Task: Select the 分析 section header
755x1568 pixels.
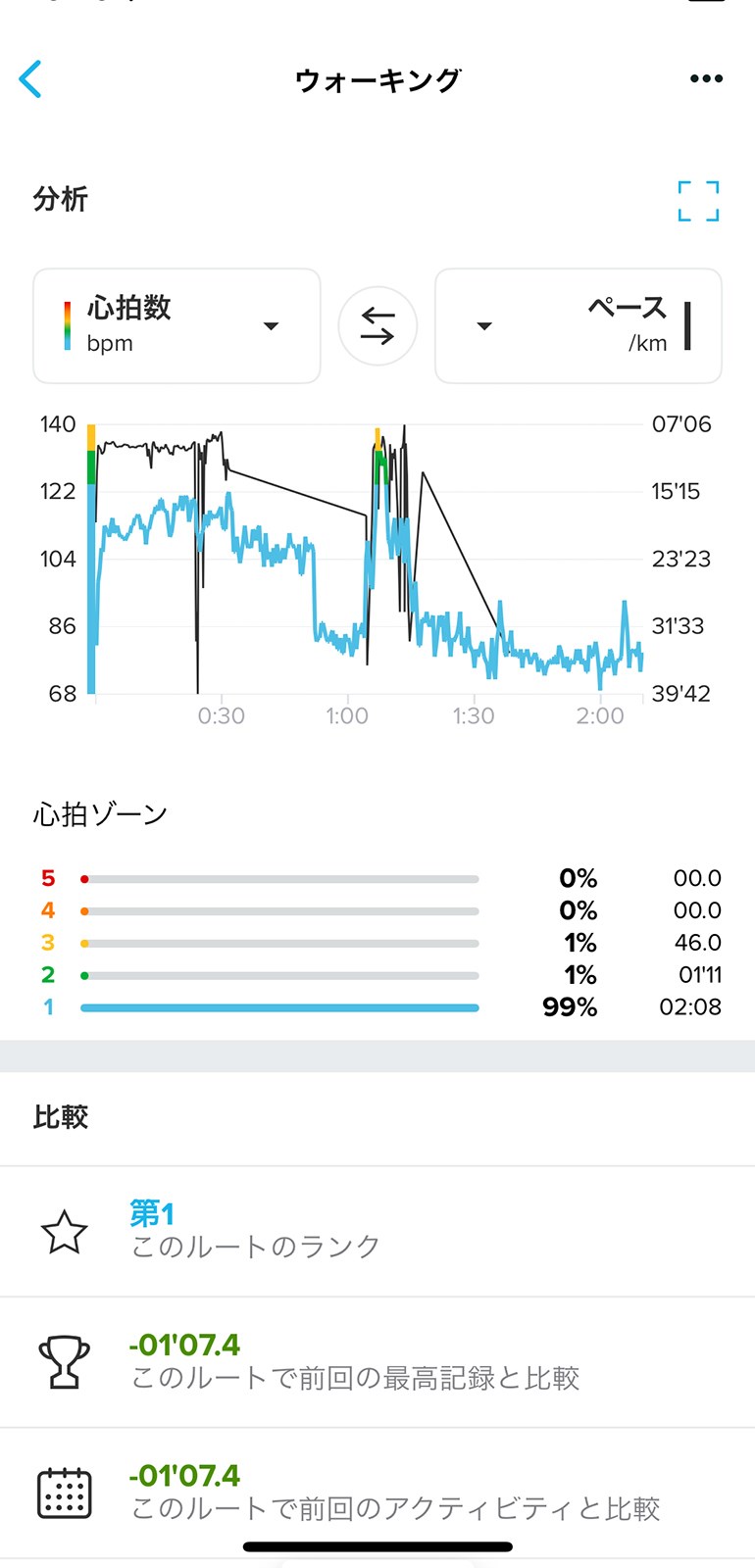Action: click(x=61, y=199)
